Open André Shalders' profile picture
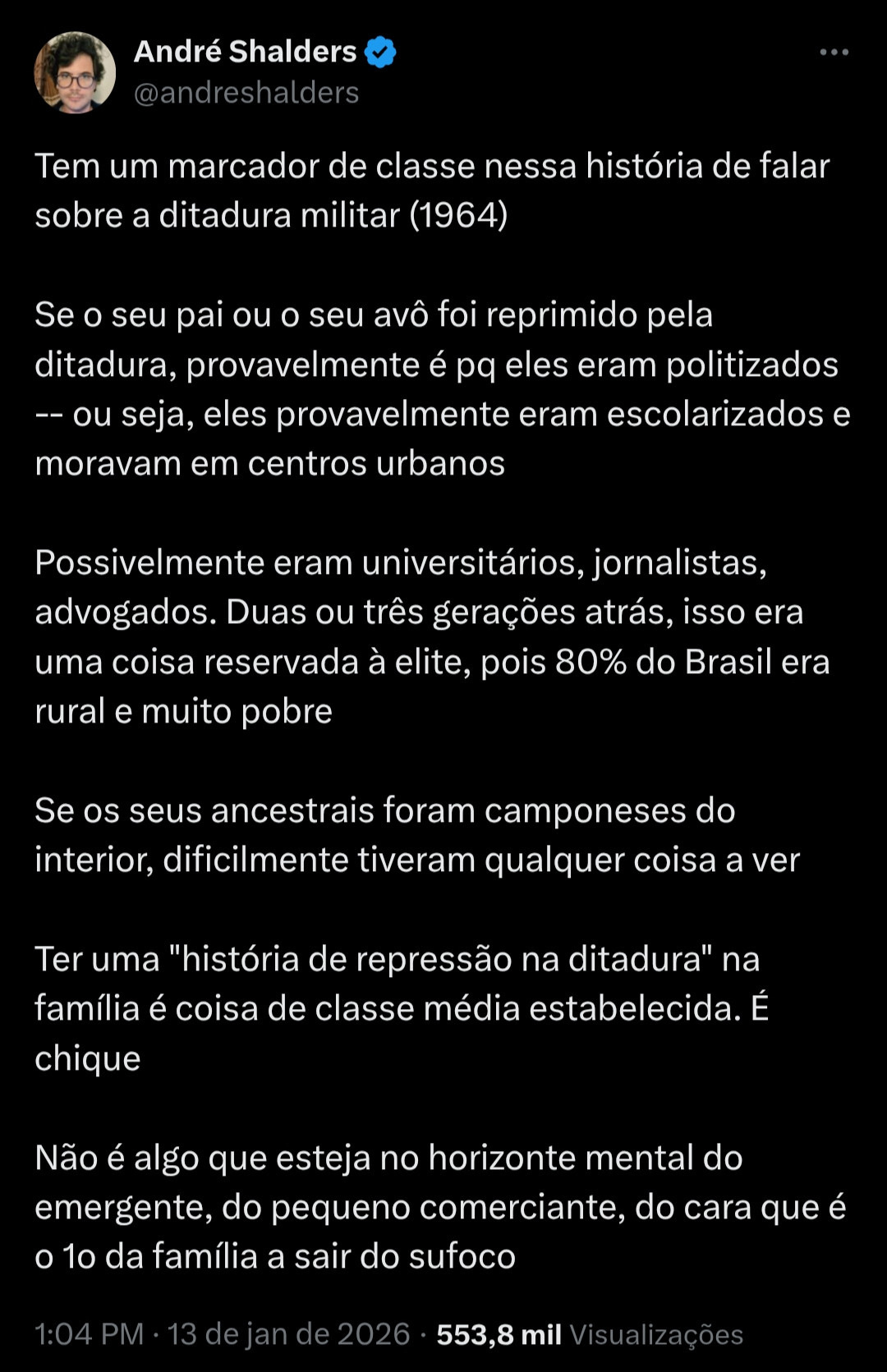 click(x=75, y=72)
